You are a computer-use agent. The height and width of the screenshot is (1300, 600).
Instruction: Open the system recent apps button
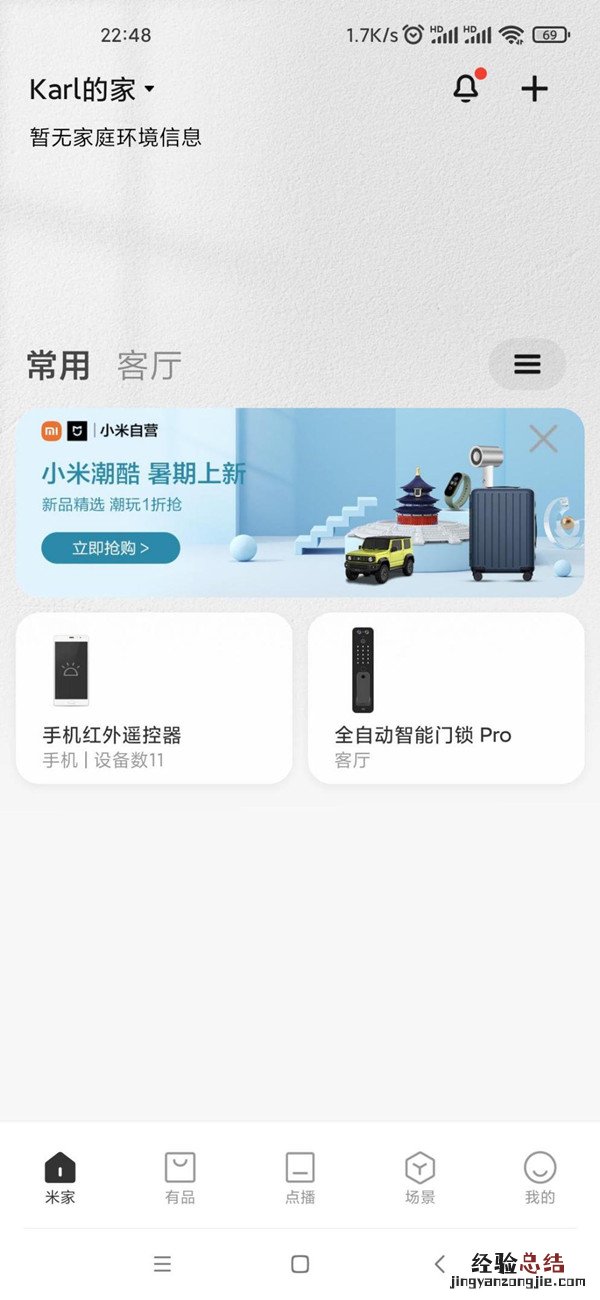pyautogui.click(x=163, y=1264)
